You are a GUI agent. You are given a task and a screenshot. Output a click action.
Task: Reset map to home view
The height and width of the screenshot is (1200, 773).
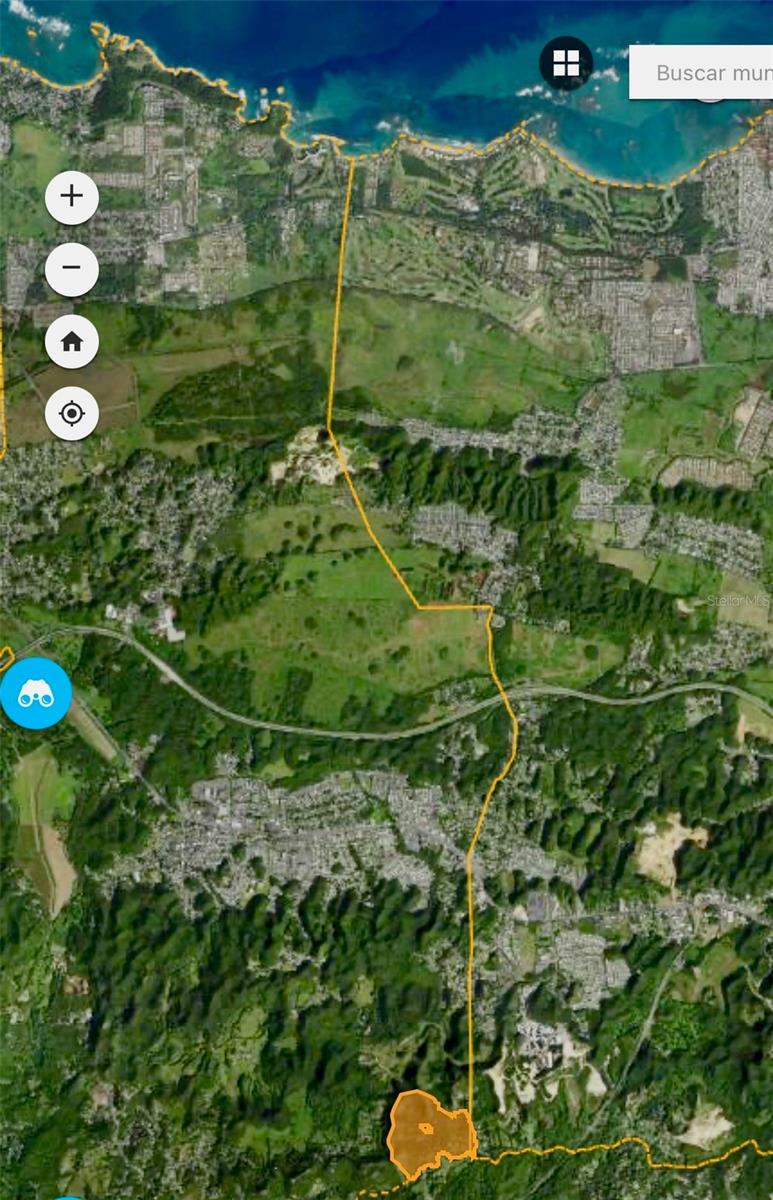click(72, 342)
